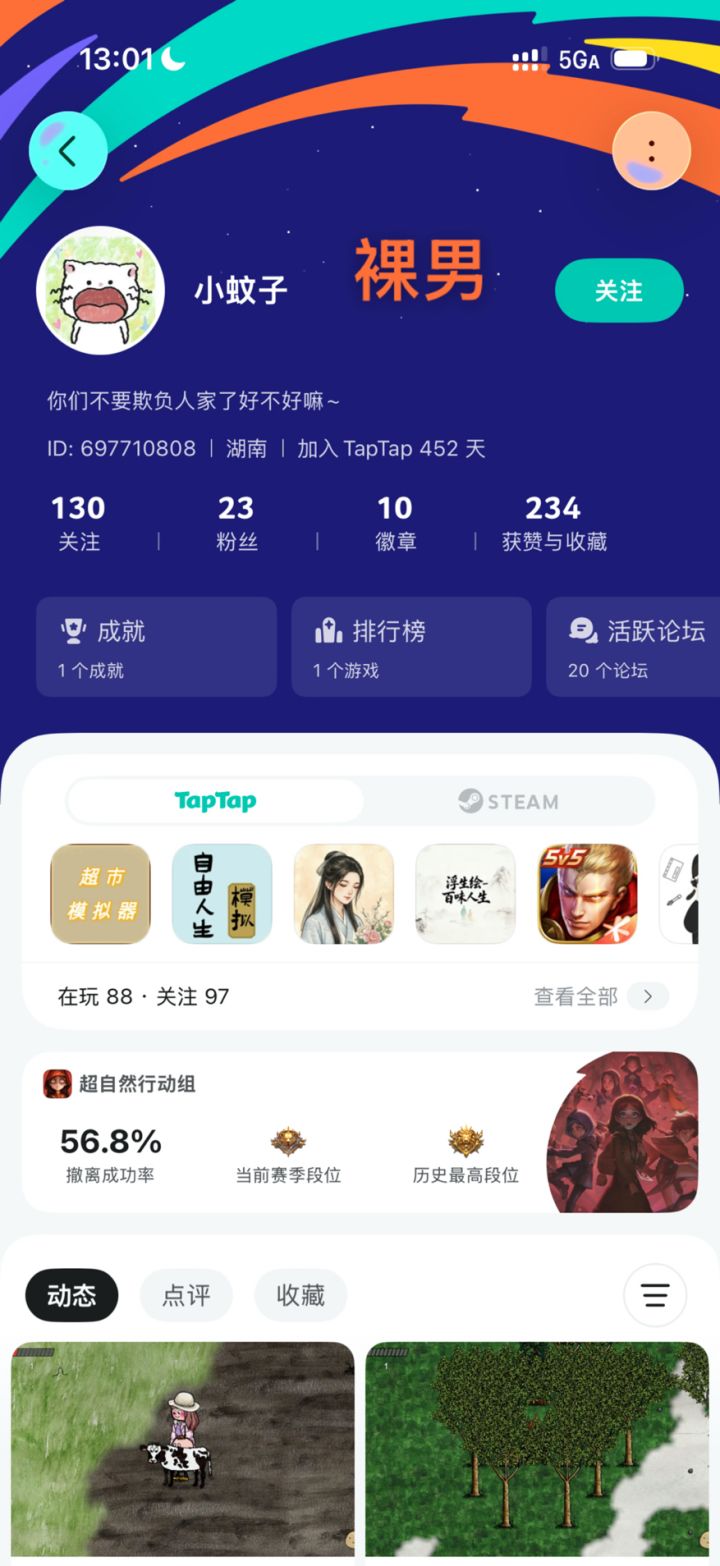Open the 浮生绘-百味人生 game icon
The height and width of the screenshot is (1566, 720).
point(465,893)
